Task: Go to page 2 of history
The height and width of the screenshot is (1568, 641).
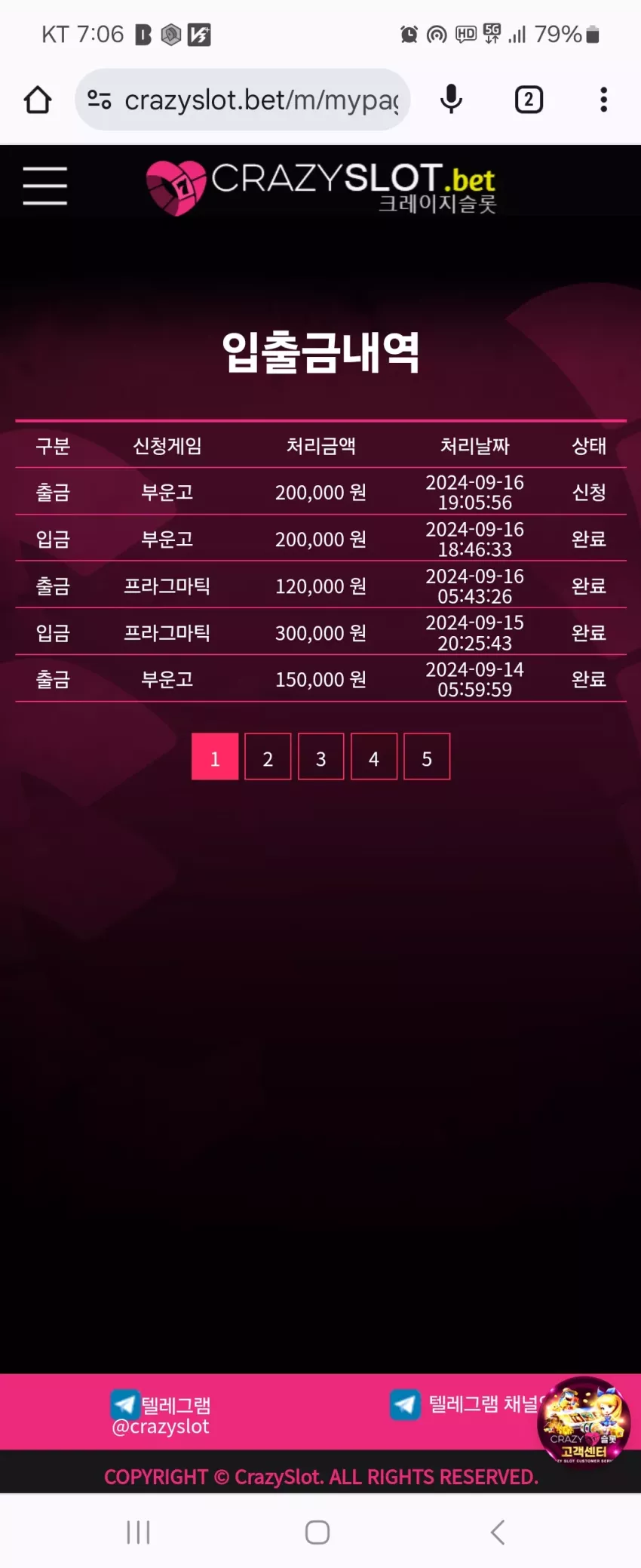Action: (x=268, y=757)
